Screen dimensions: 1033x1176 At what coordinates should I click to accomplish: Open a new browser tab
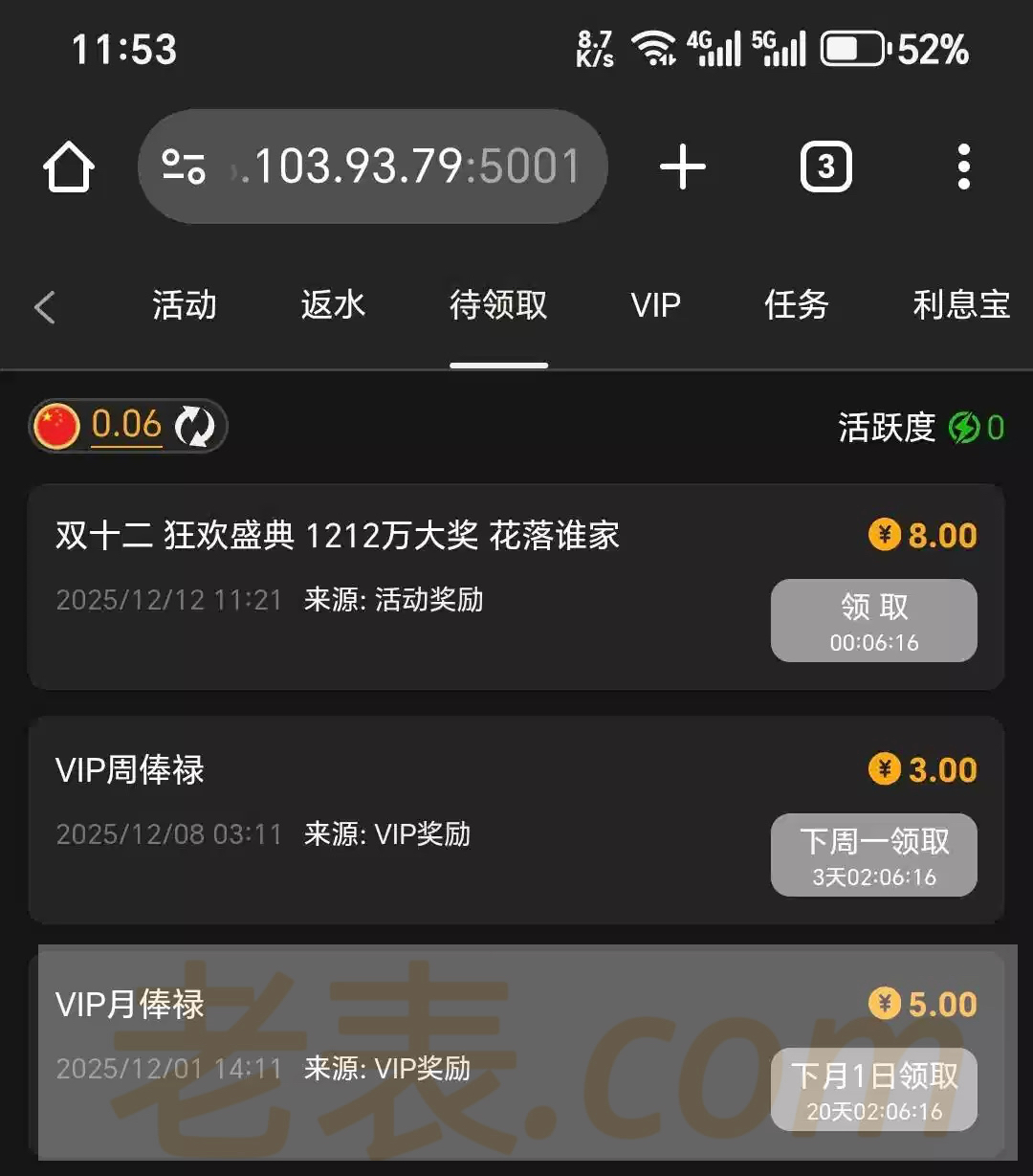click(683, 167)
